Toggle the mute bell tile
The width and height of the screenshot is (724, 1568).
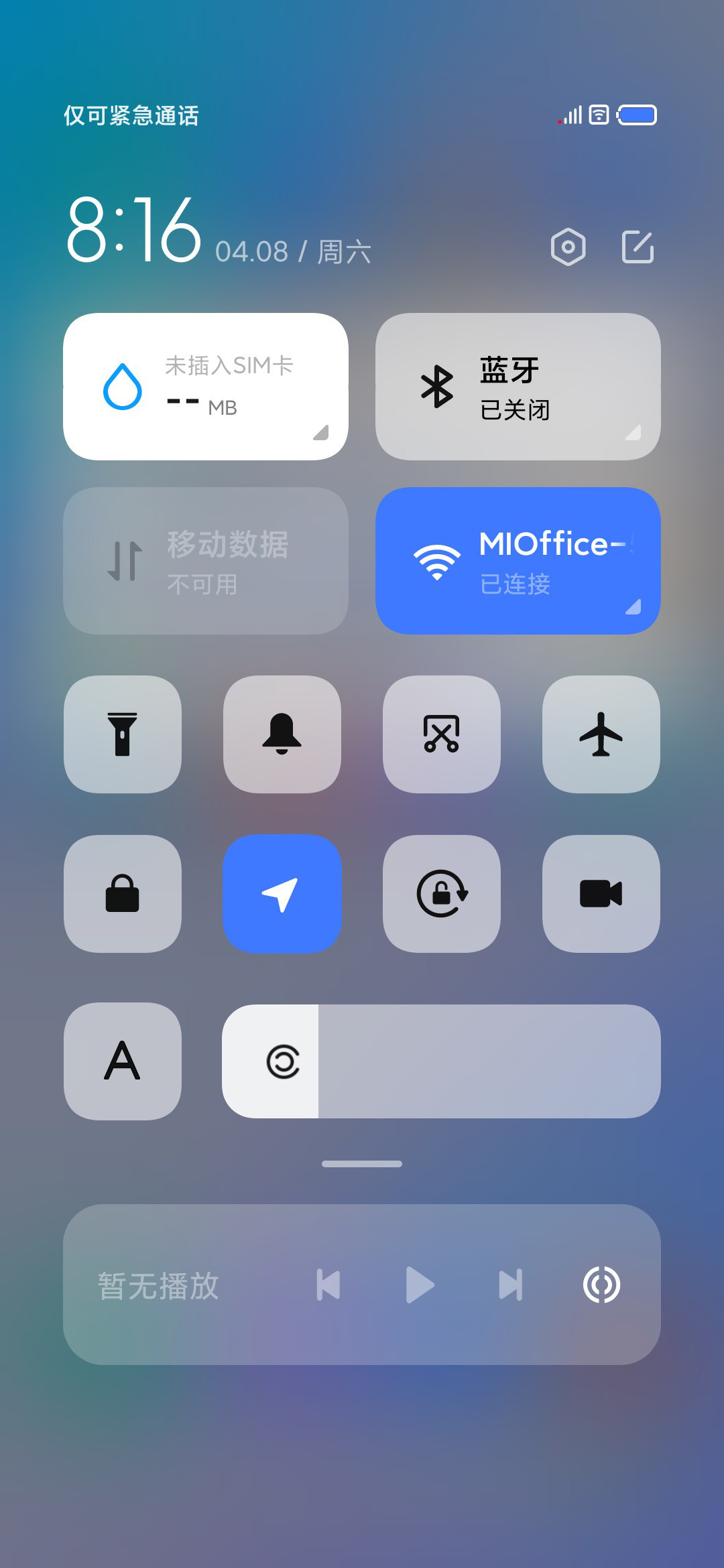pos(282,734)
